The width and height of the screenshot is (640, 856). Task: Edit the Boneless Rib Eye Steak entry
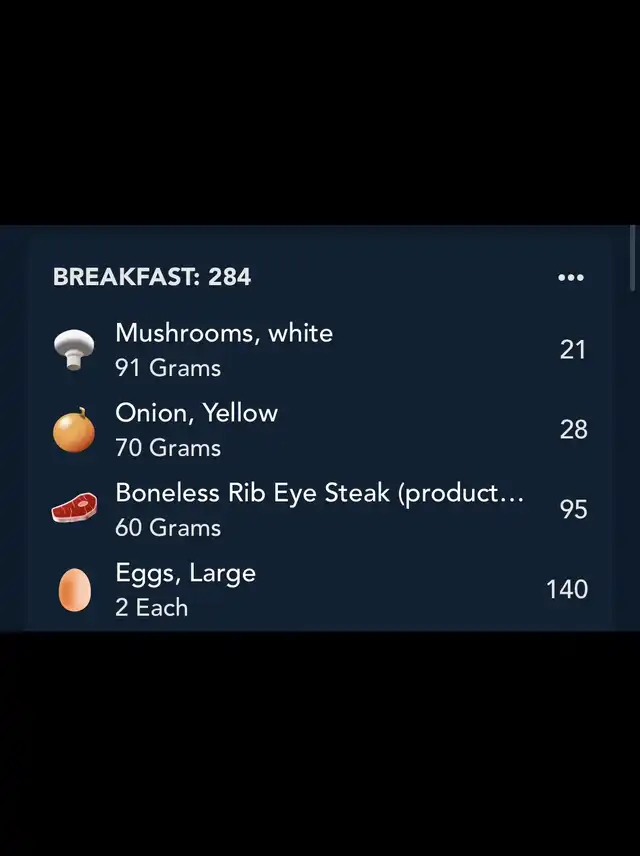(319, 509)
